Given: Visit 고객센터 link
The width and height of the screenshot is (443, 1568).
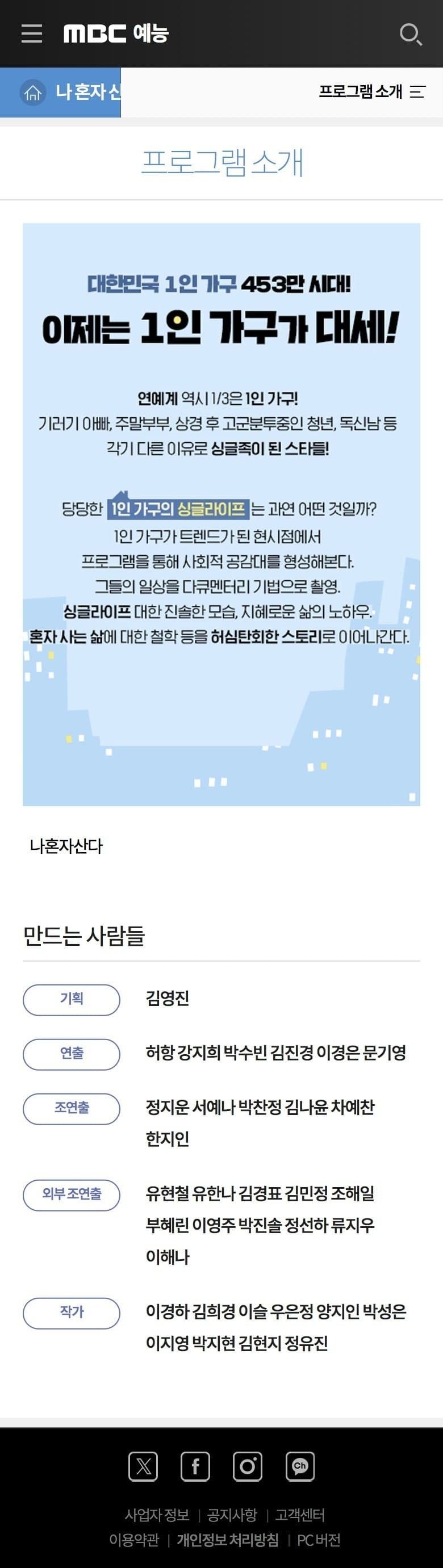Looking at the screenshot, I should [299, 1515].
